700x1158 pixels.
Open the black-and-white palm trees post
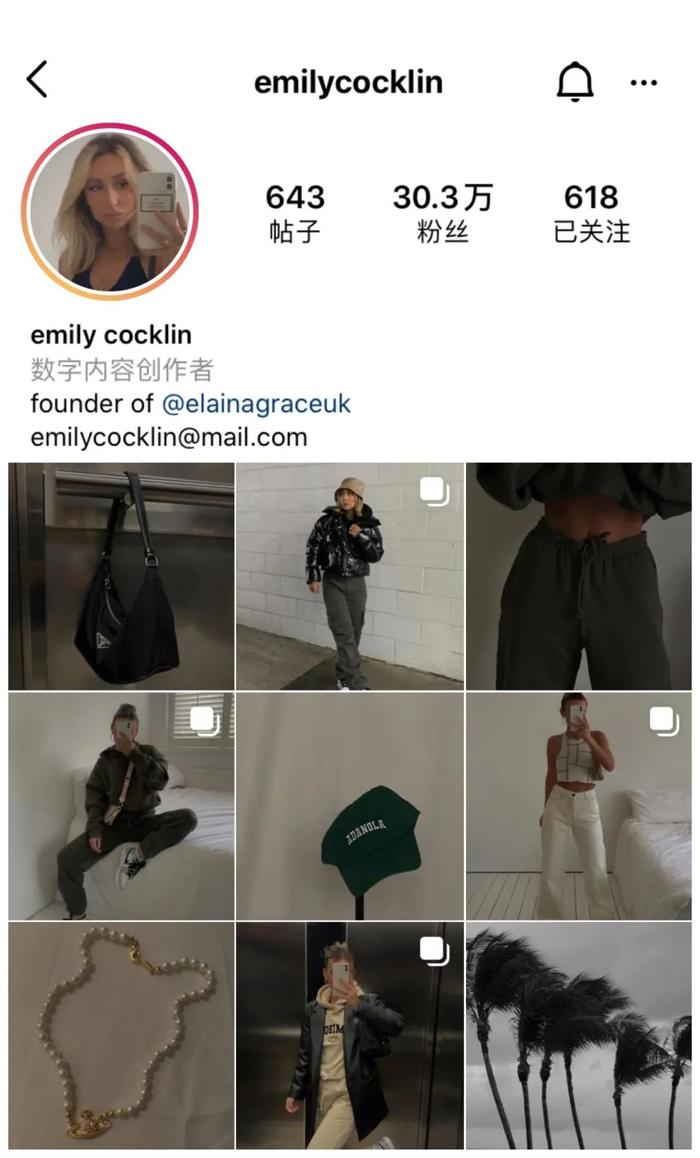pos(578,1036)
